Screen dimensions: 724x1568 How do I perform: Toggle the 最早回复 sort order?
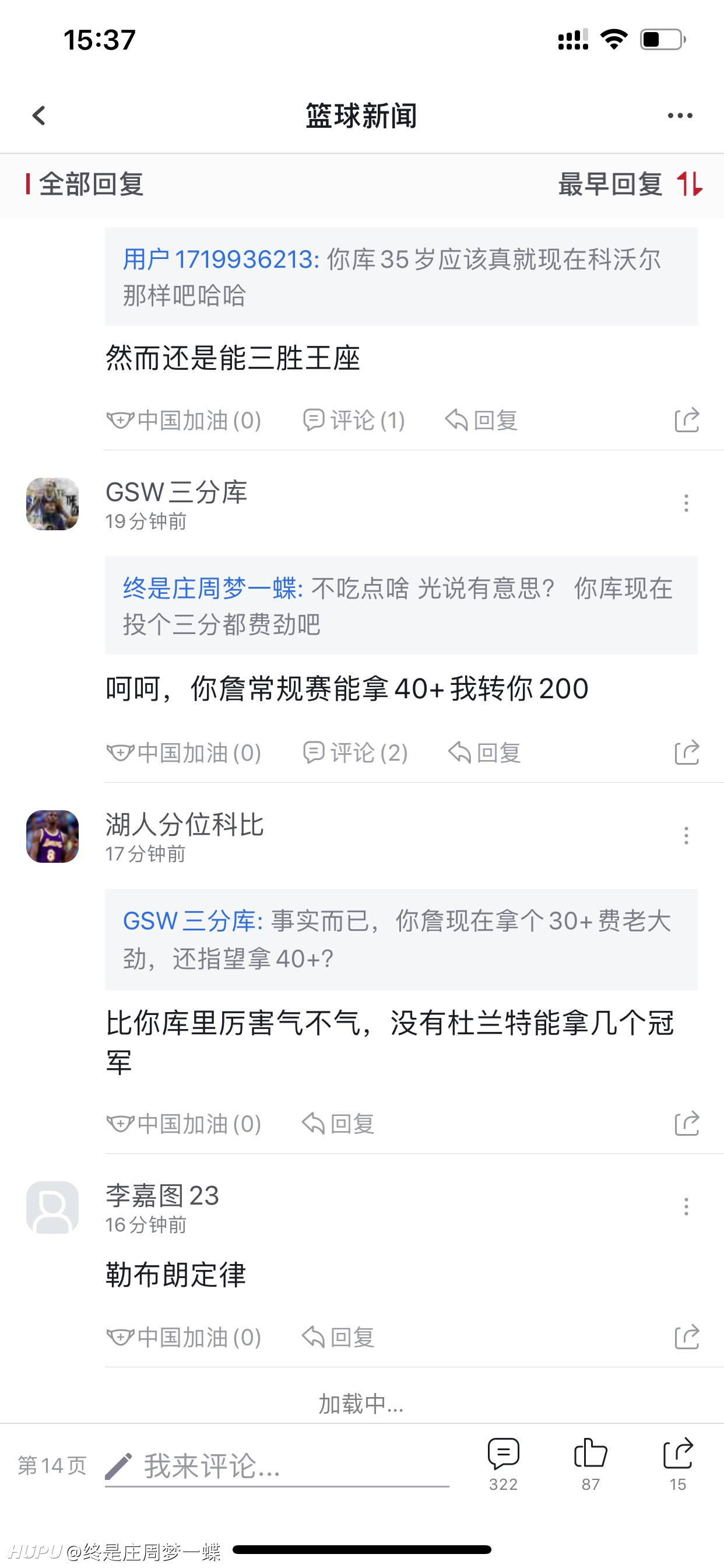(630, 184)
